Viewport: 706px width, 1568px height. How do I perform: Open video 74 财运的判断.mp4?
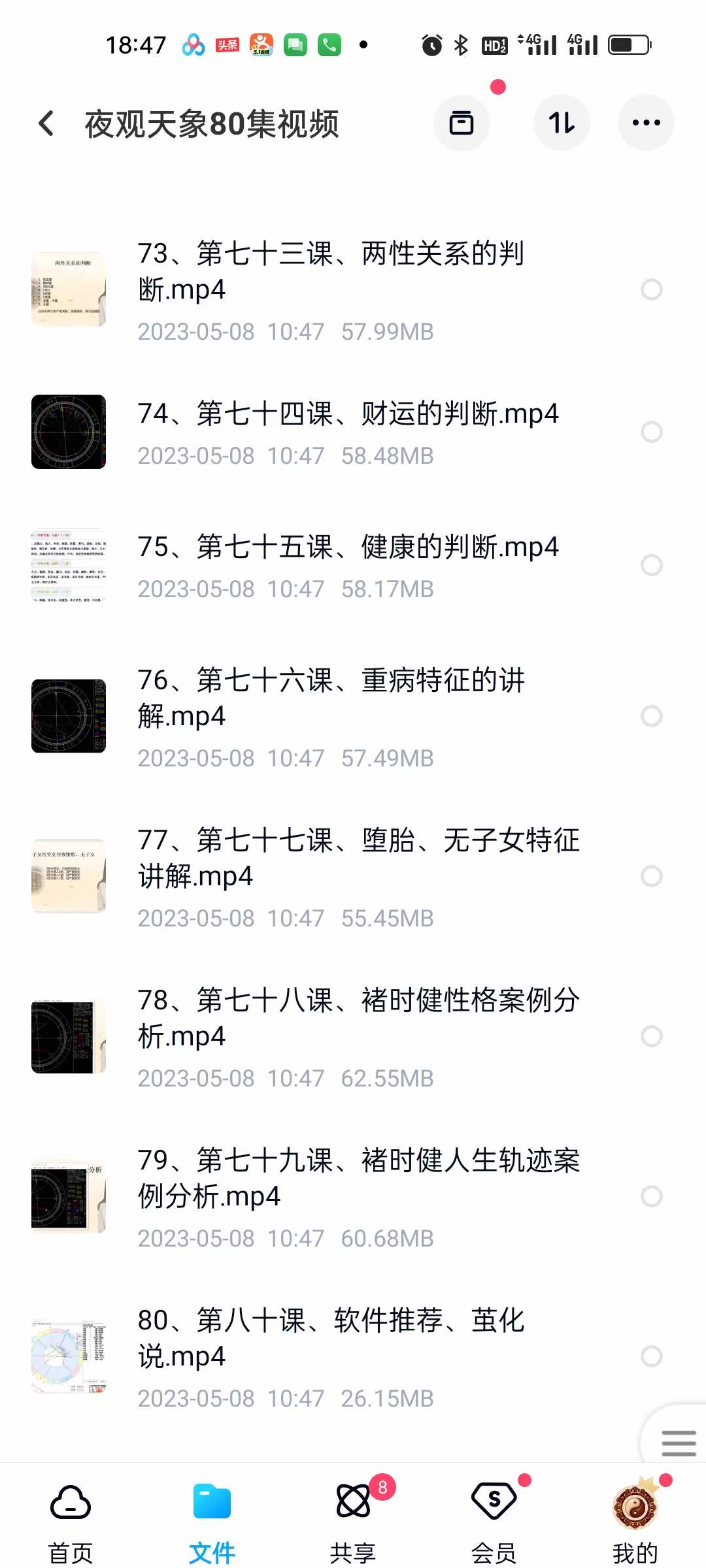click(348, 414)
